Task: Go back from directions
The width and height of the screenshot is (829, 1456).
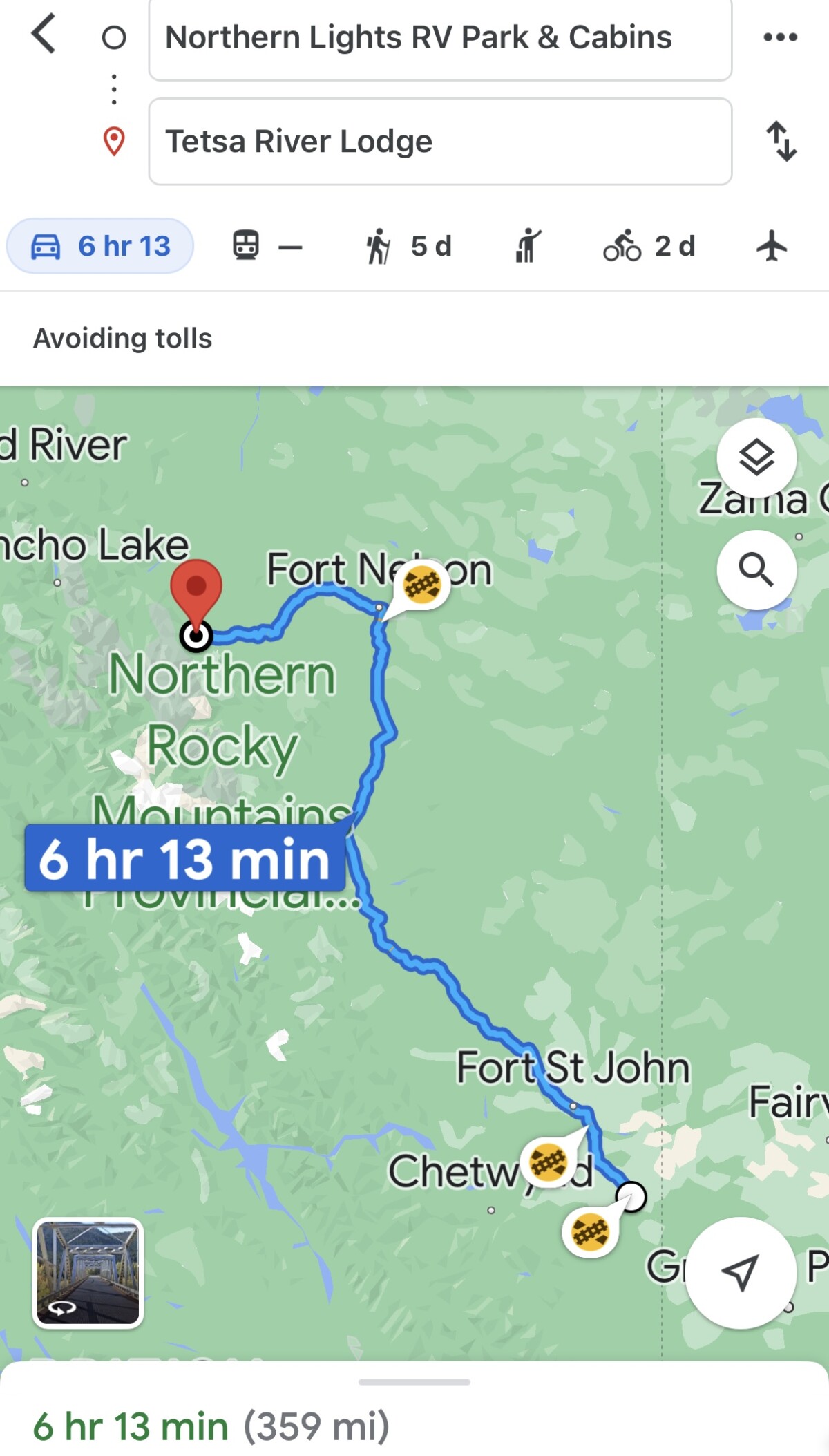Action: click(x=44, y=35)
